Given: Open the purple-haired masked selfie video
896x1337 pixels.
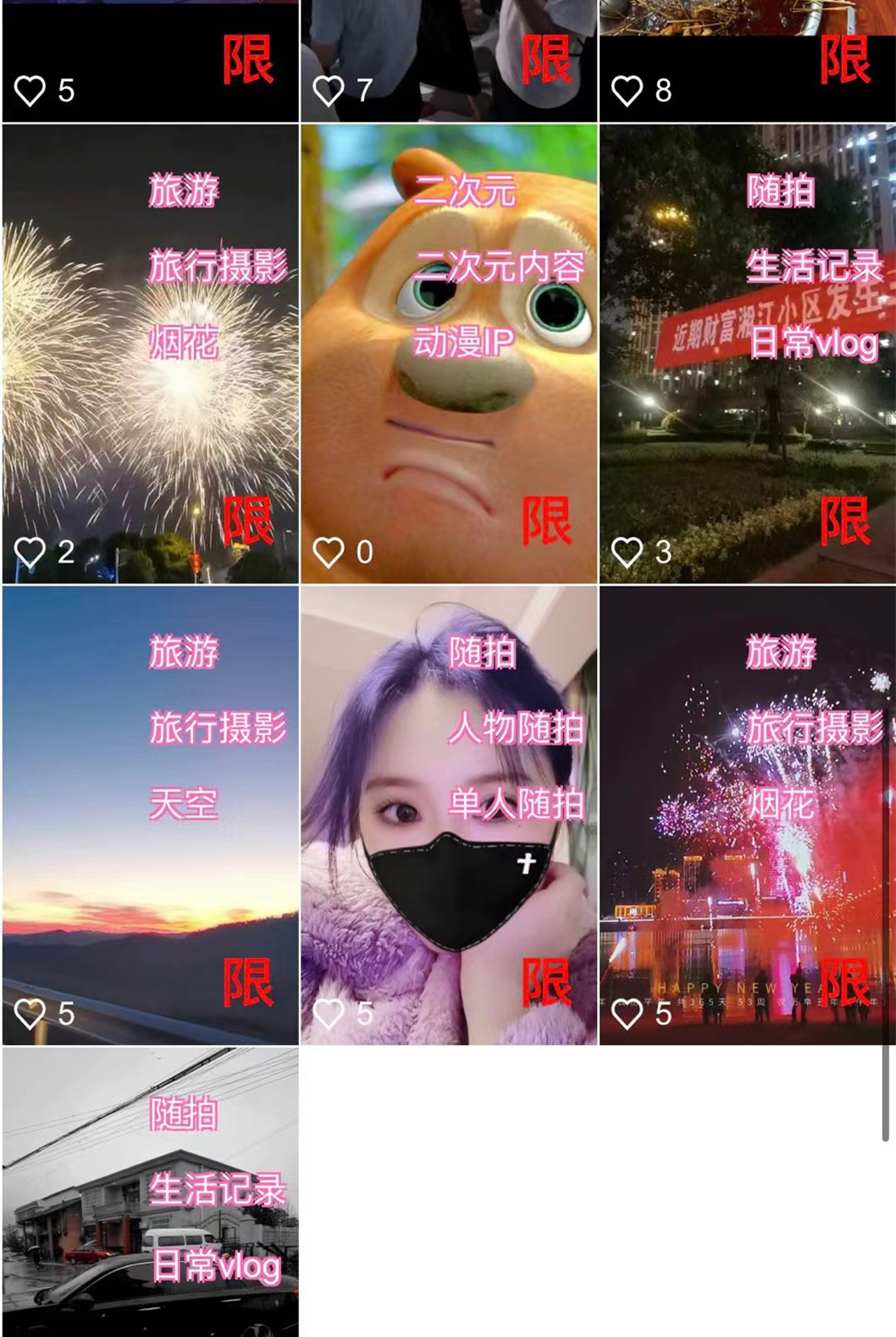Looking at the screenshot, I should [449, 815].
